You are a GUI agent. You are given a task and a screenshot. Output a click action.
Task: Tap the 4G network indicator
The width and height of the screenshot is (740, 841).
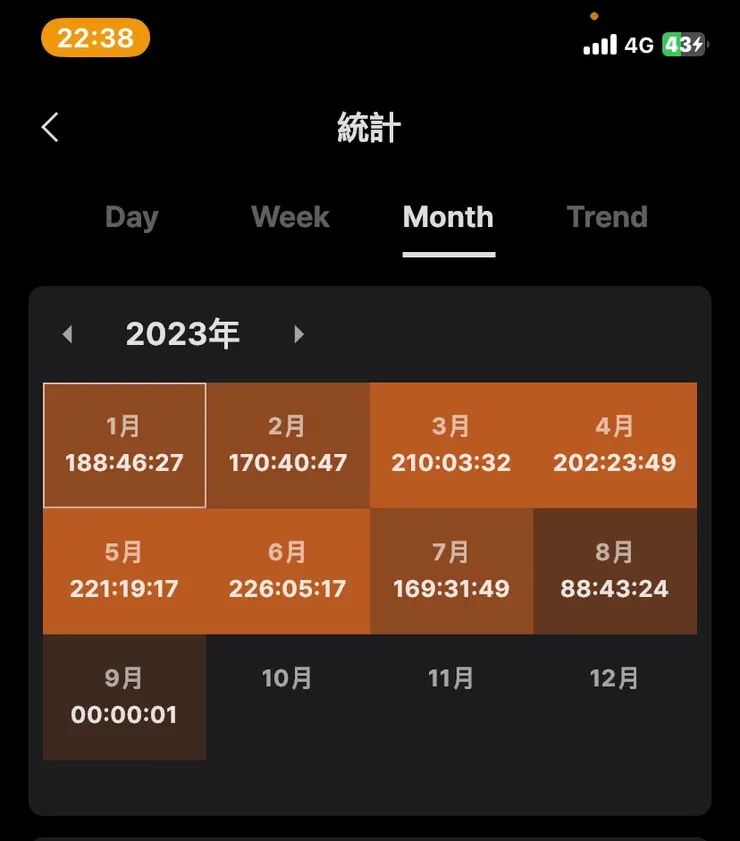point(638,44)
